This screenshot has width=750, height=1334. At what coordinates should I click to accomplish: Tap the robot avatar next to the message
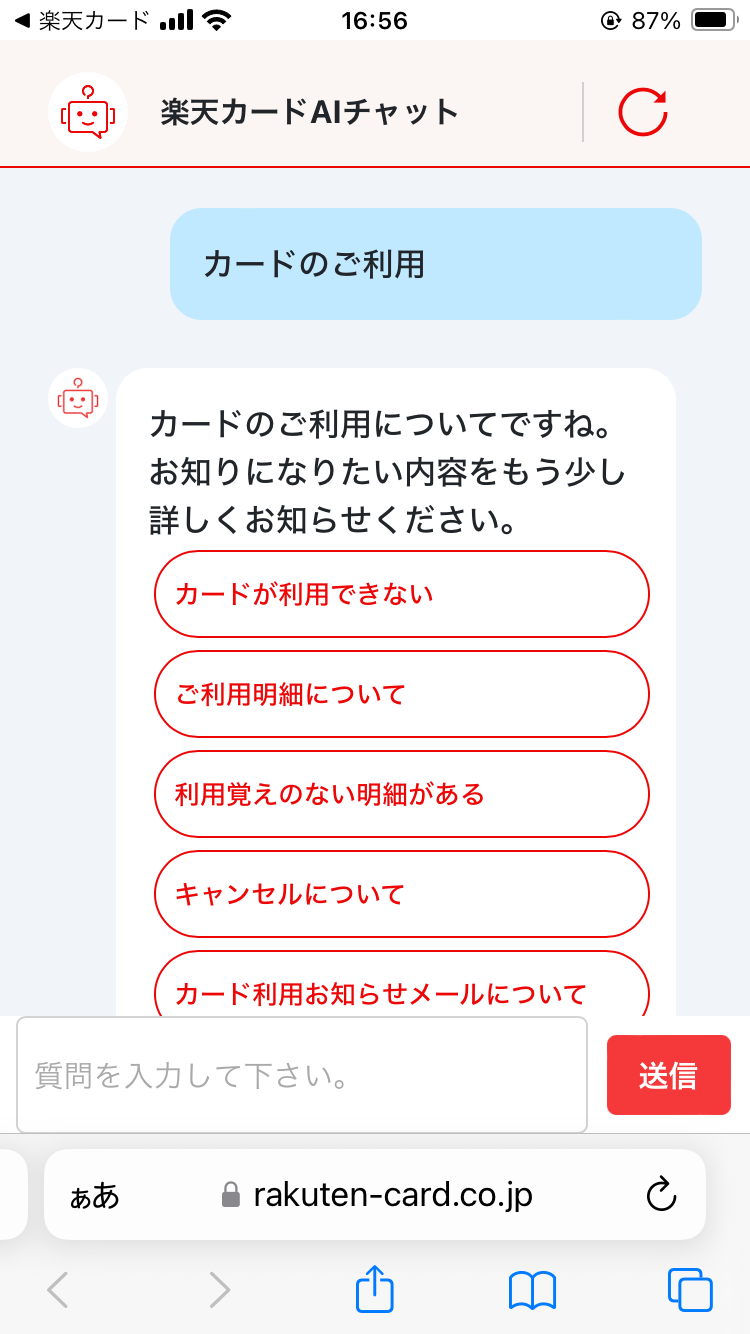(77, 397)
